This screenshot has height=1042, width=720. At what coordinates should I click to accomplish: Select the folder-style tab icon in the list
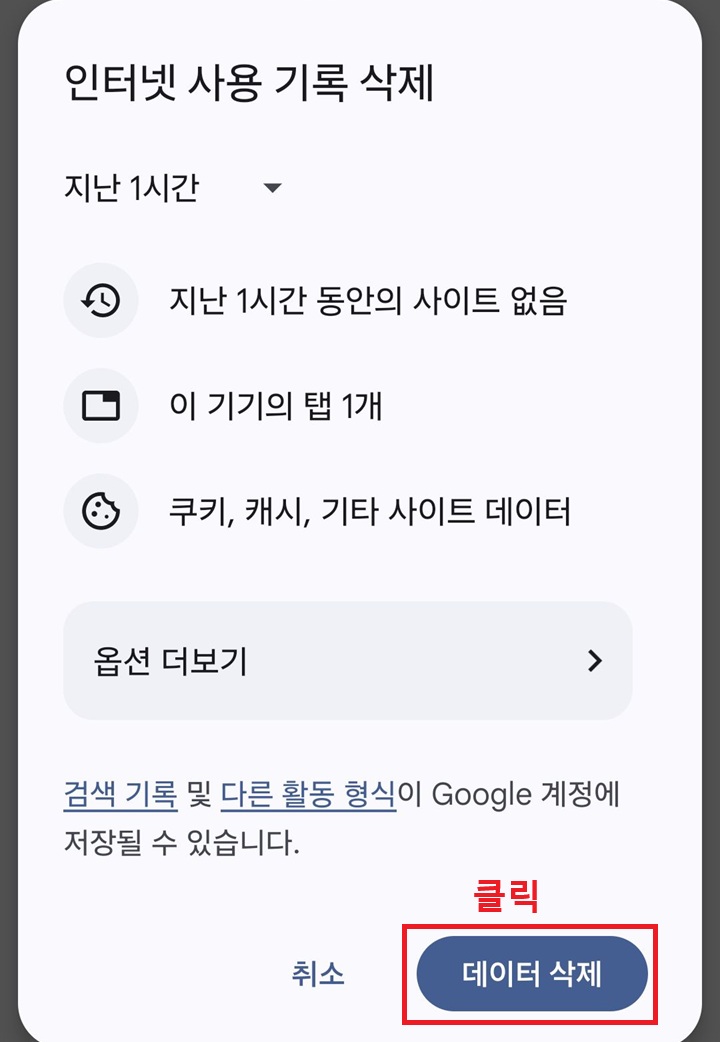point(101,405)
